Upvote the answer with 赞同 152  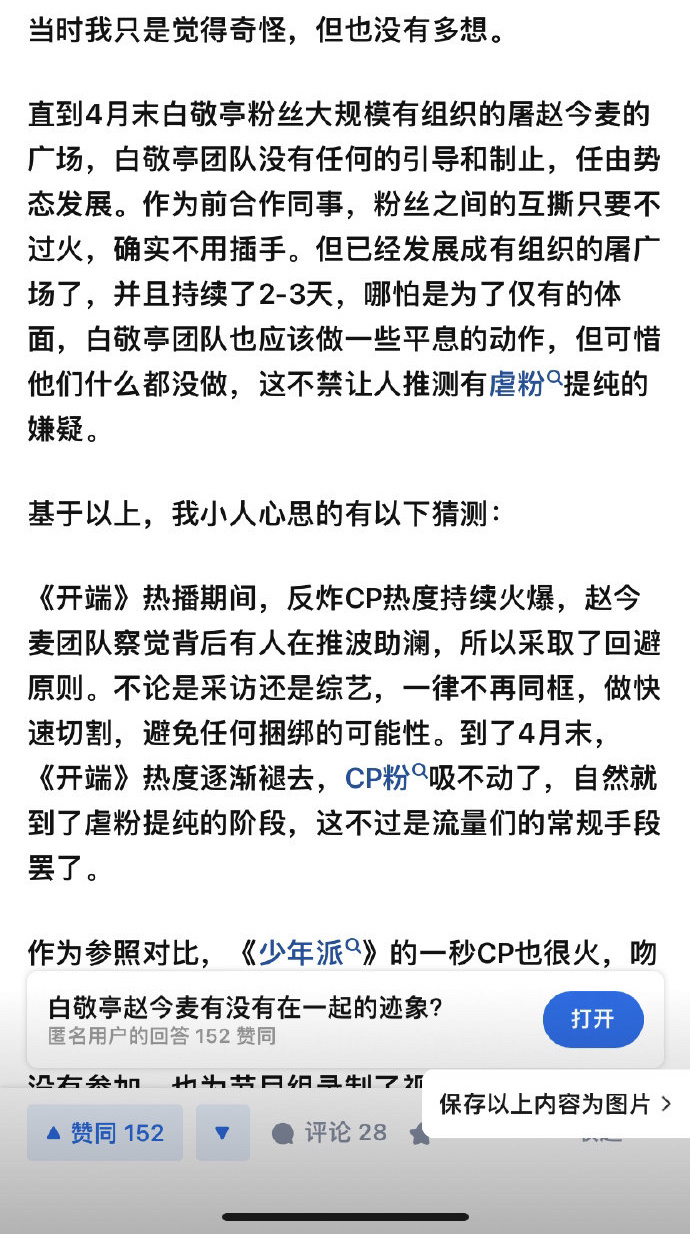coord(105,1133)
